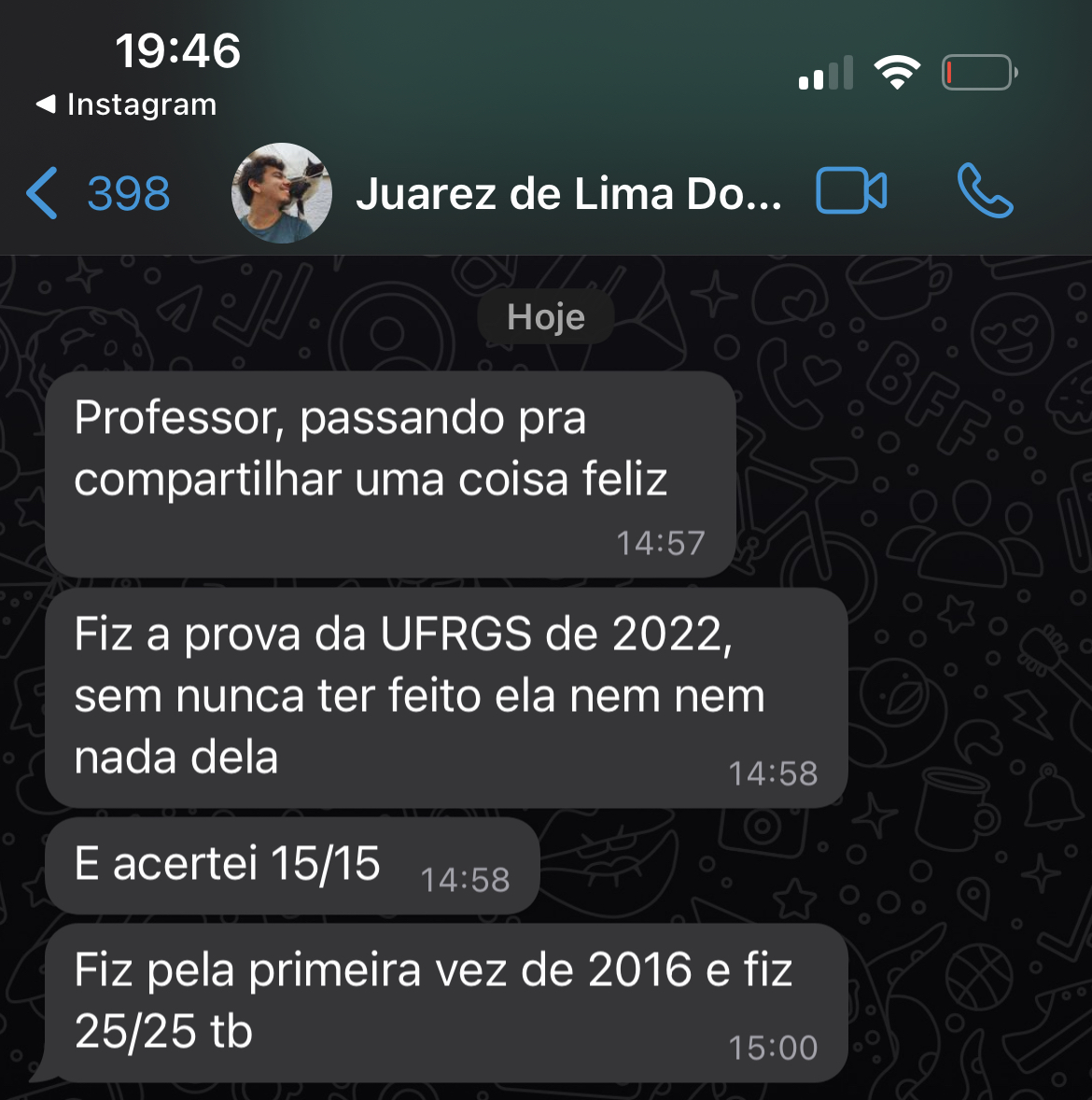
Task: Open Juarez de Lima's contact info
Action: pos(567,194)
